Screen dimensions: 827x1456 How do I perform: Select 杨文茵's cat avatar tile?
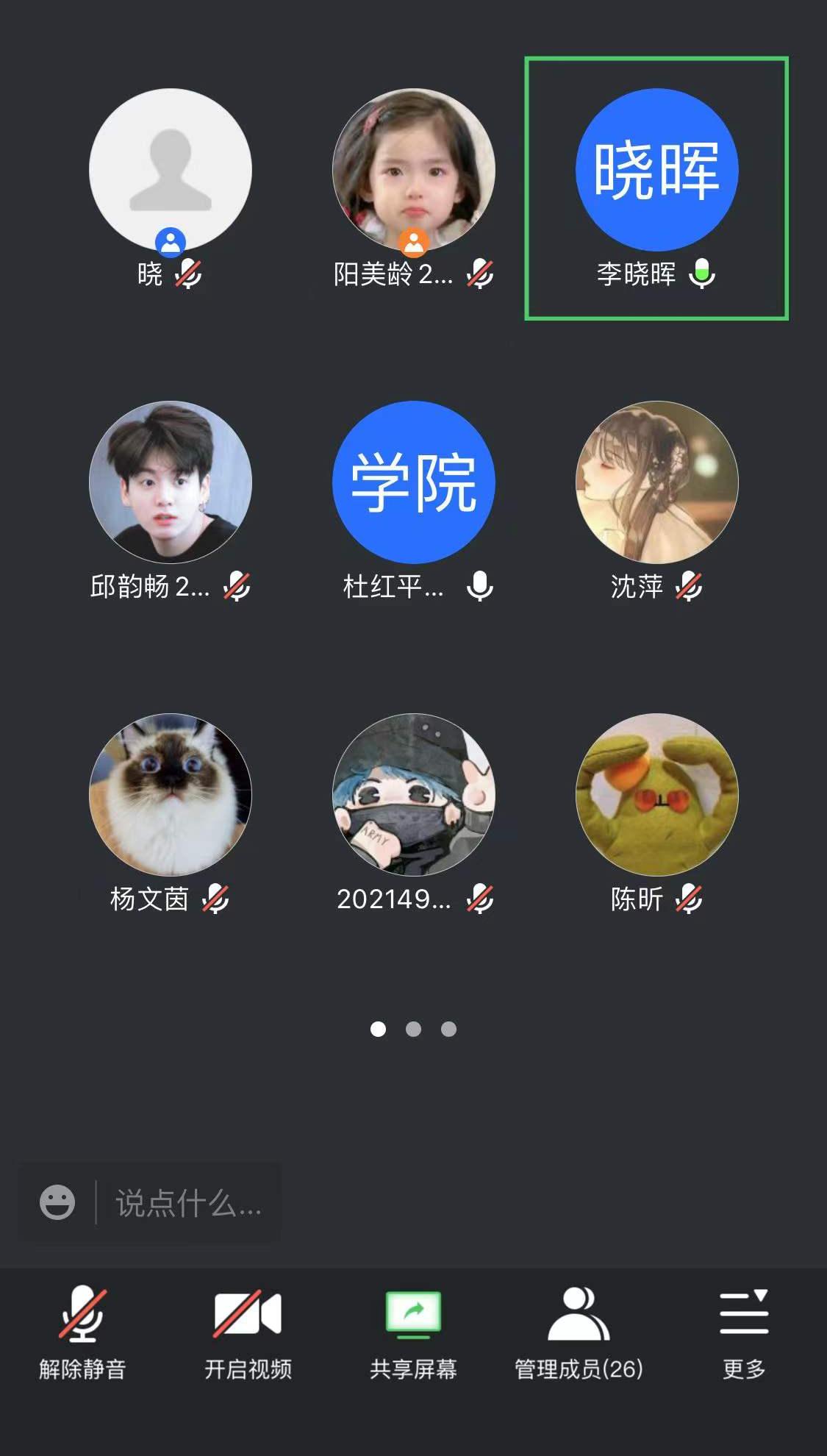pyautogui.click(x=171, y=795)
